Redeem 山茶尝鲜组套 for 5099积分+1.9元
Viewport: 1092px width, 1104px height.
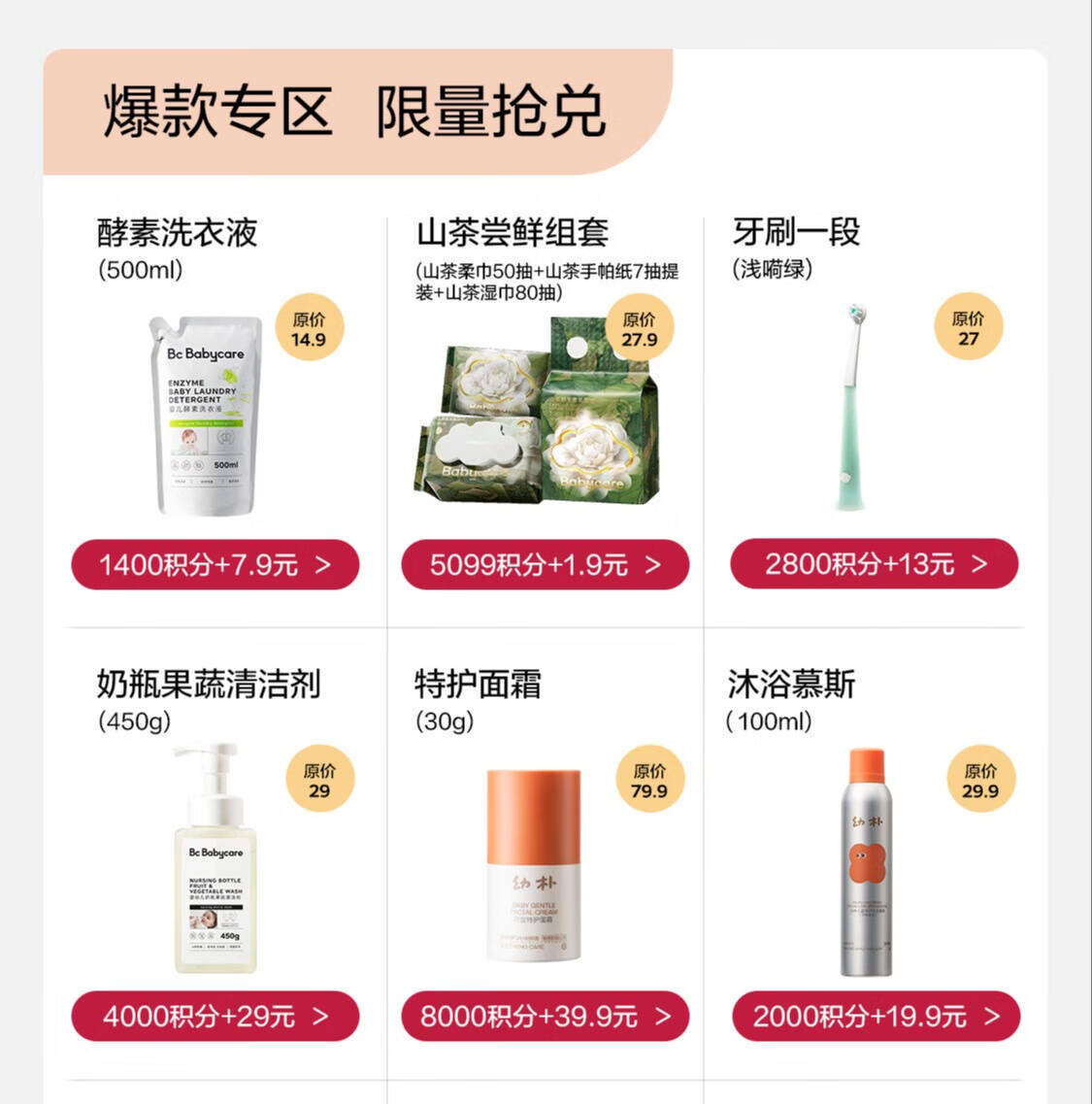pos(545,565)
